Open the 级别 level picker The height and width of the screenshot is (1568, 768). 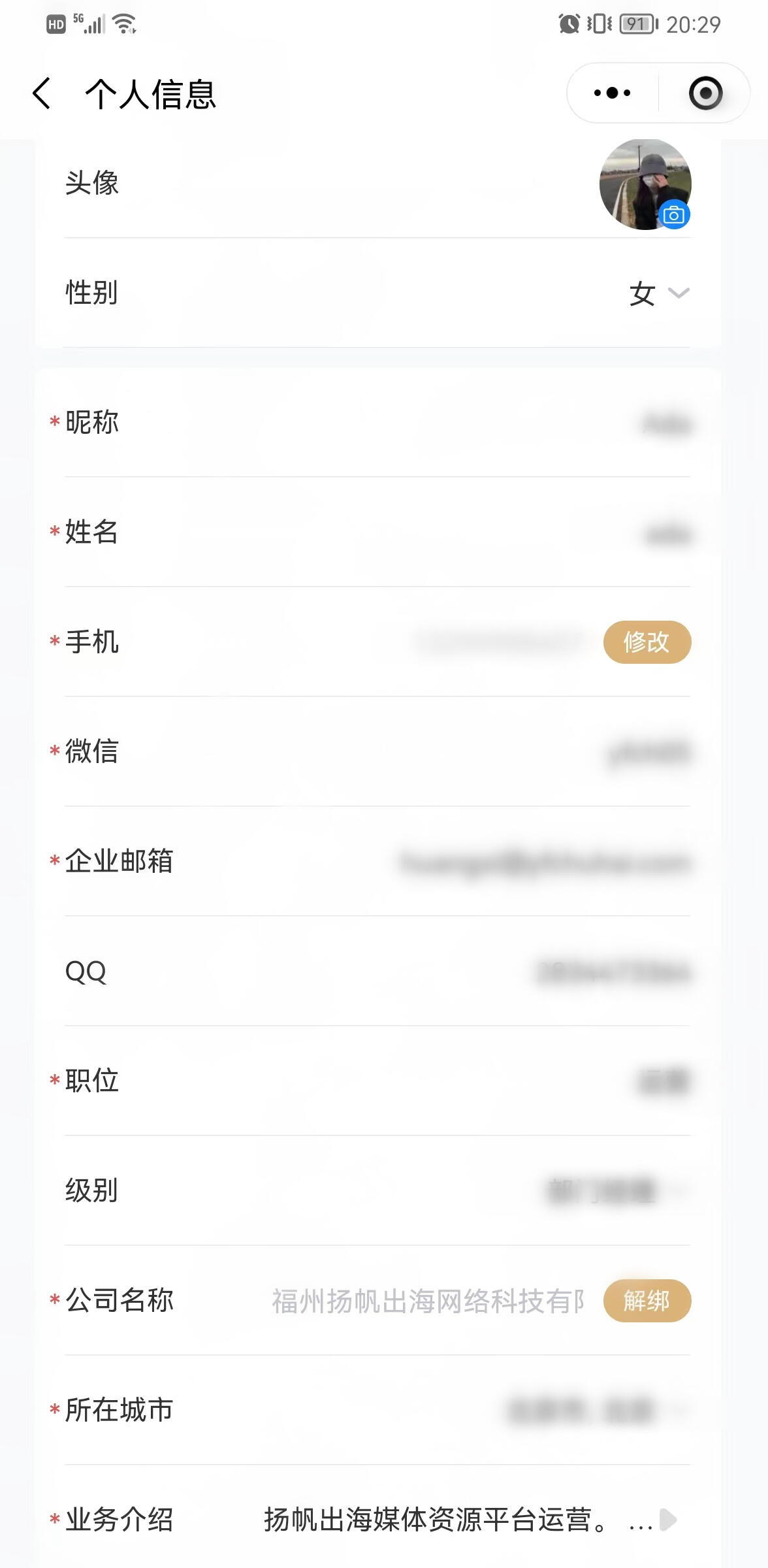coord(614,1191)
